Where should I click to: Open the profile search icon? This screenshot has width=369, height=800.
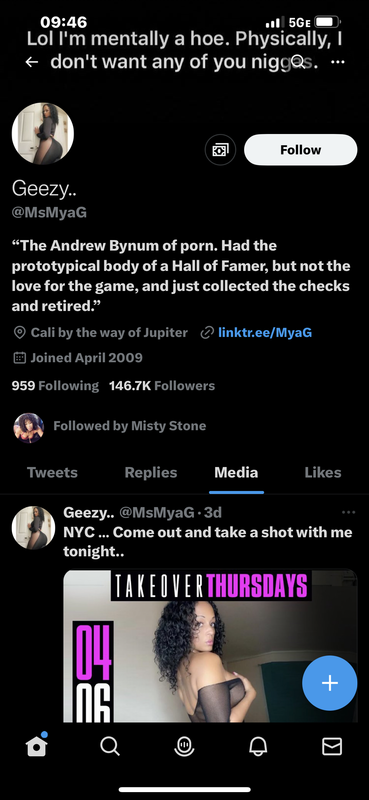click(299, 62)
